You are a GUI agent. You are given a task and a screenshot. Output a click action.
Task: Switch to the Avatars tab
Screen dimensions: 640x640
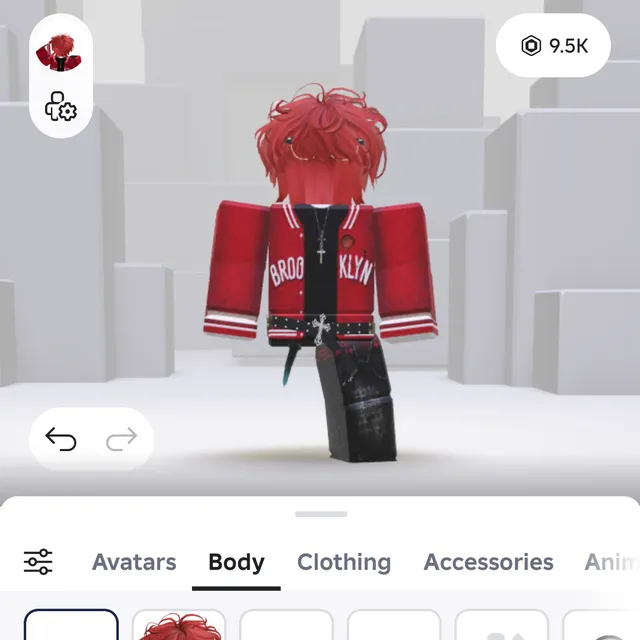pos(134,562)
